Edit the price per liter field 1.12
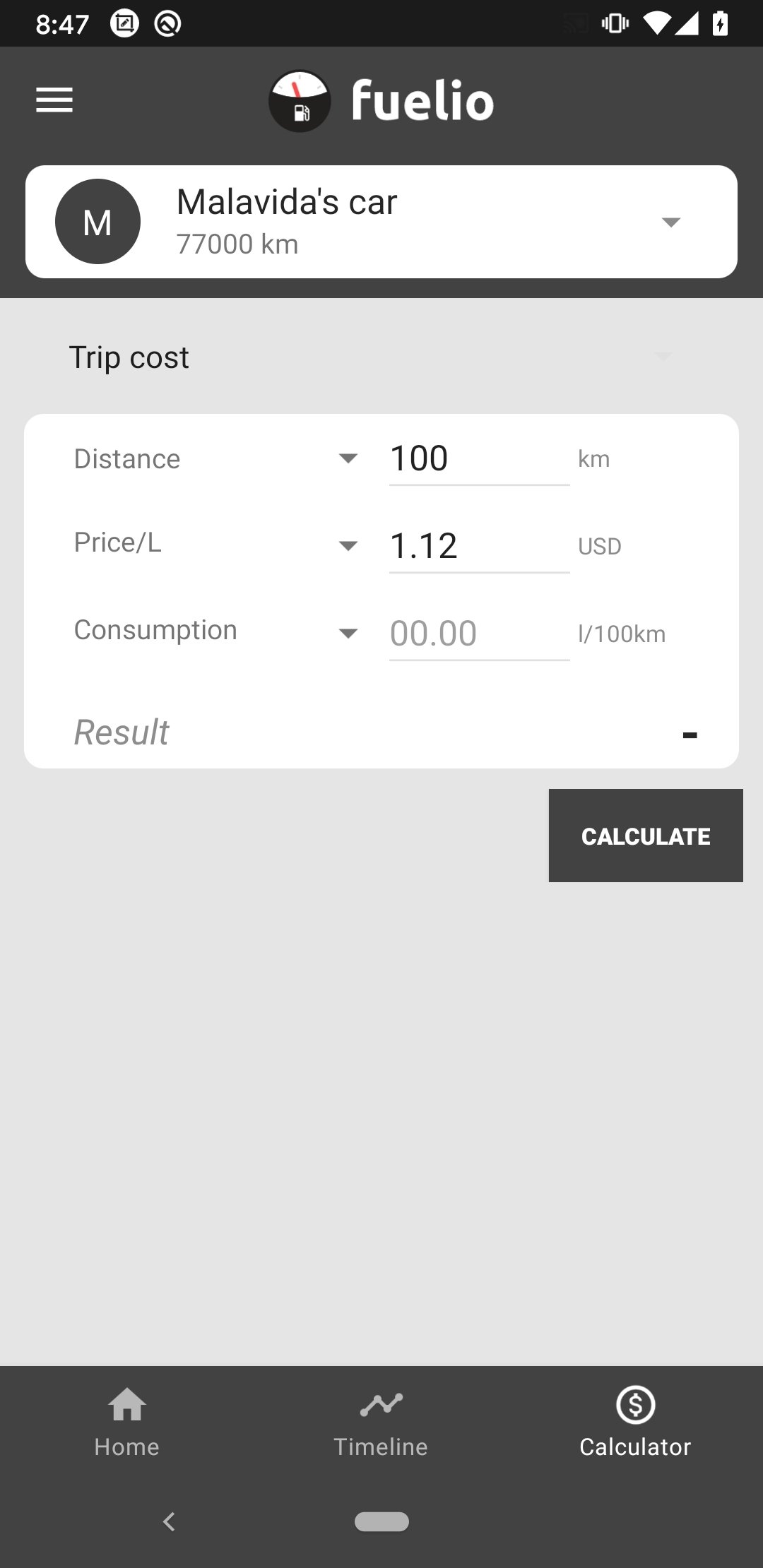 pyautogui.click(x=479, y=546)
